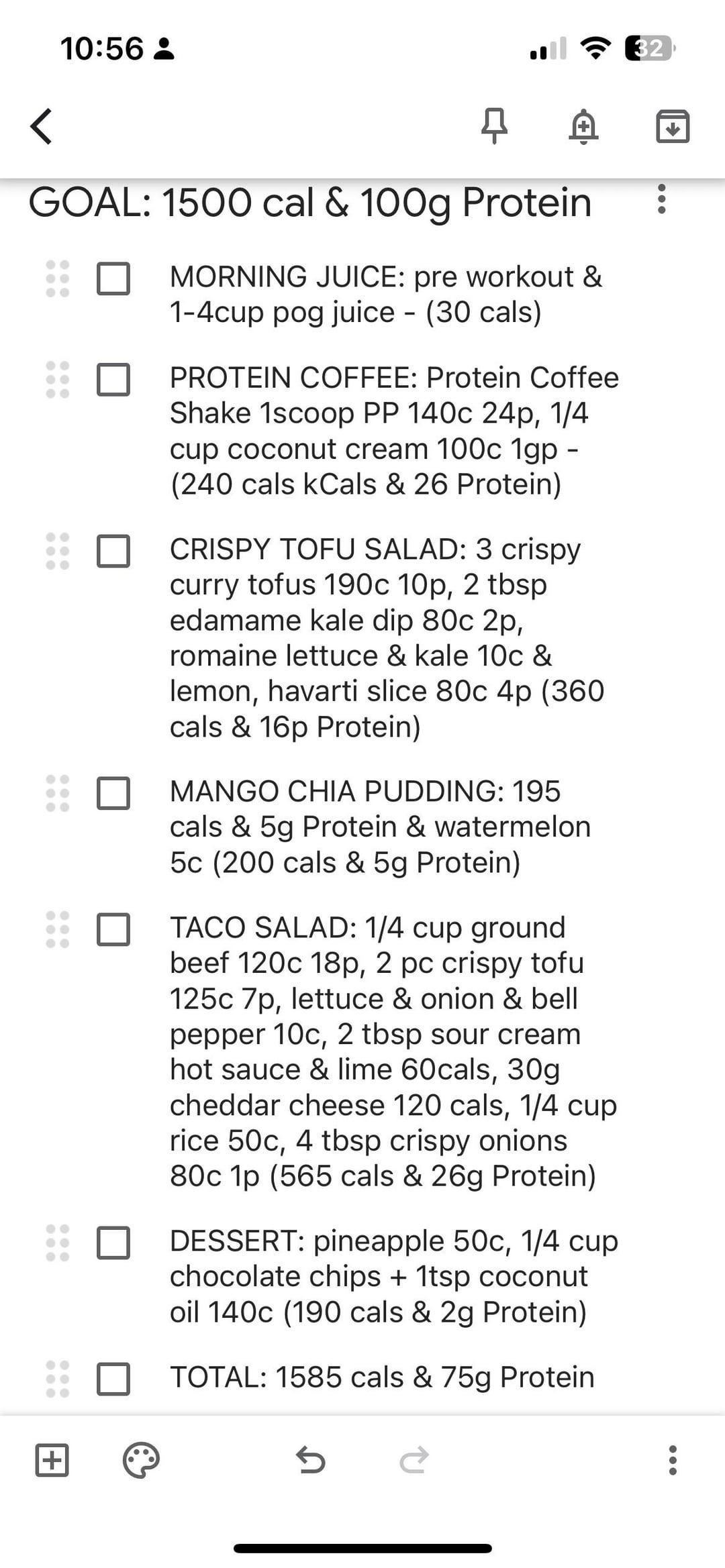Archive this note

pyautogui.click(x=673, y=126)
